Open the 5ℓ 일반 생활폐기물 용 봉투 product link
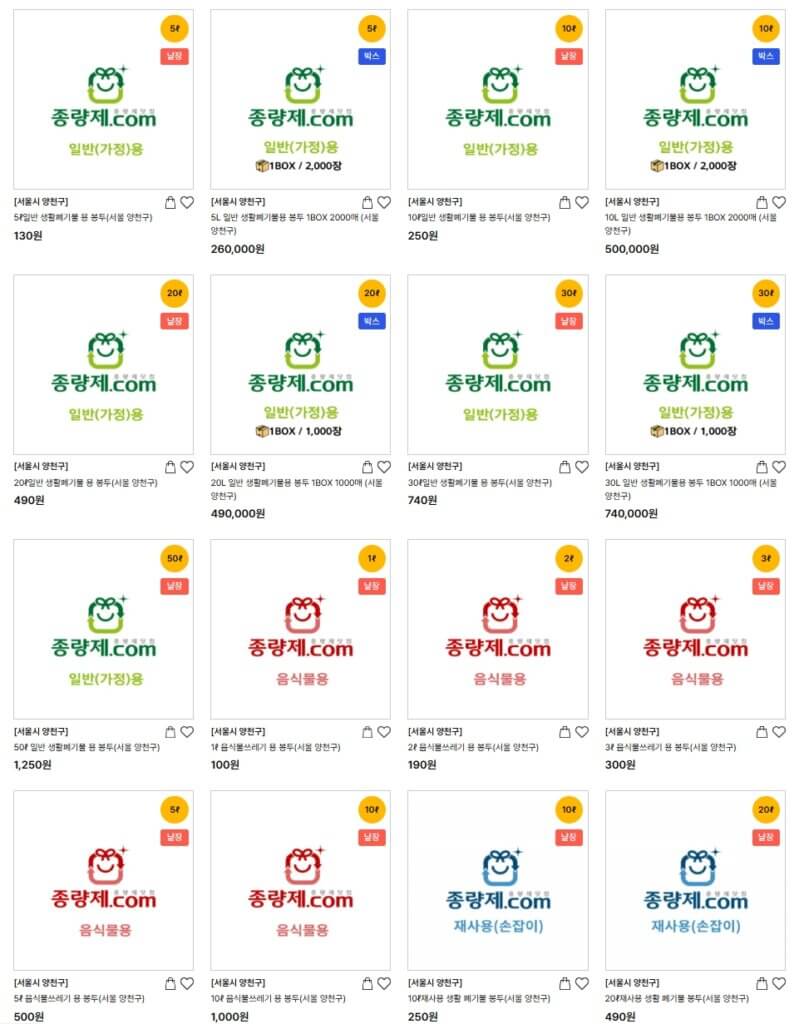The image size is (799, 1024). click(x=80, y=215)
